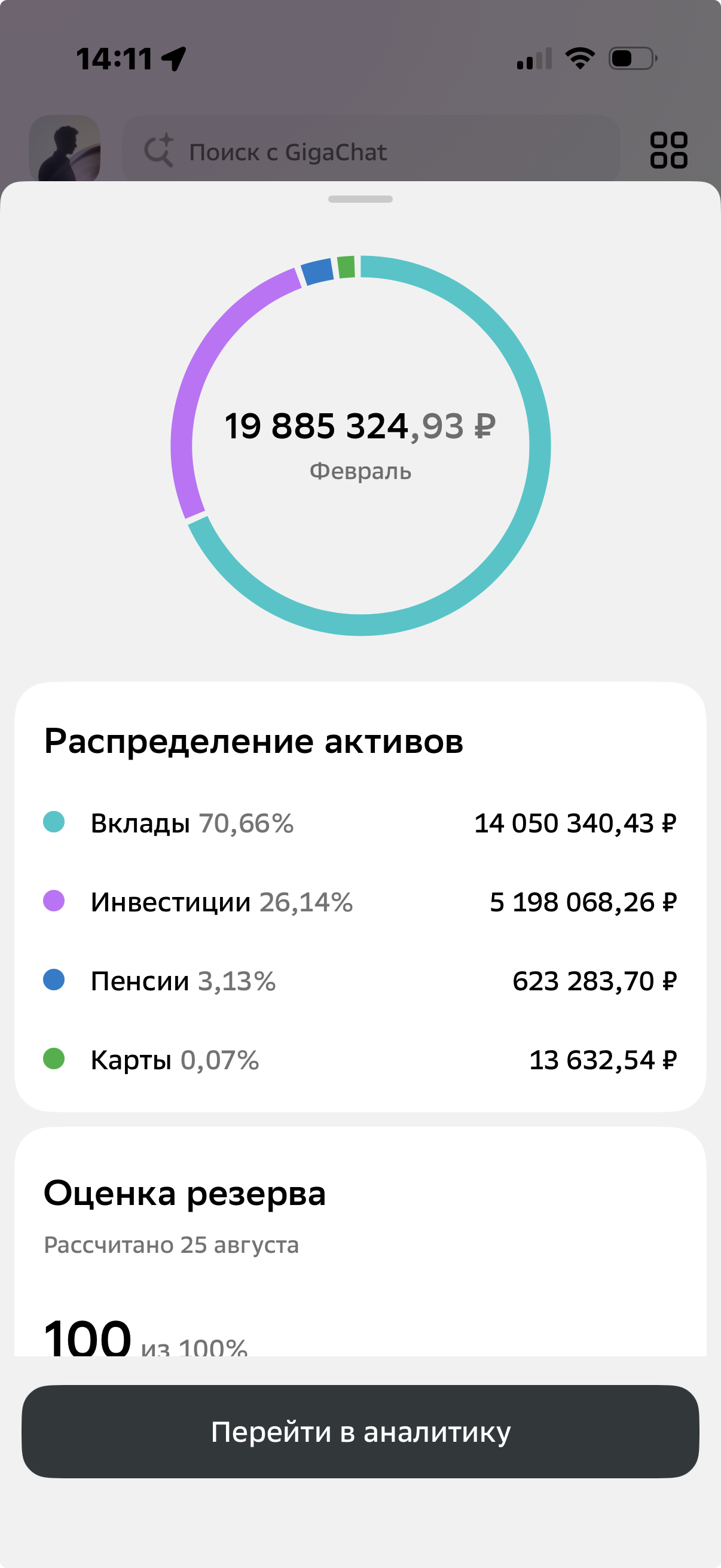The image size is (721, 1568).
Task: Open Инвестиции asset row
Action: tap(360, 902)
